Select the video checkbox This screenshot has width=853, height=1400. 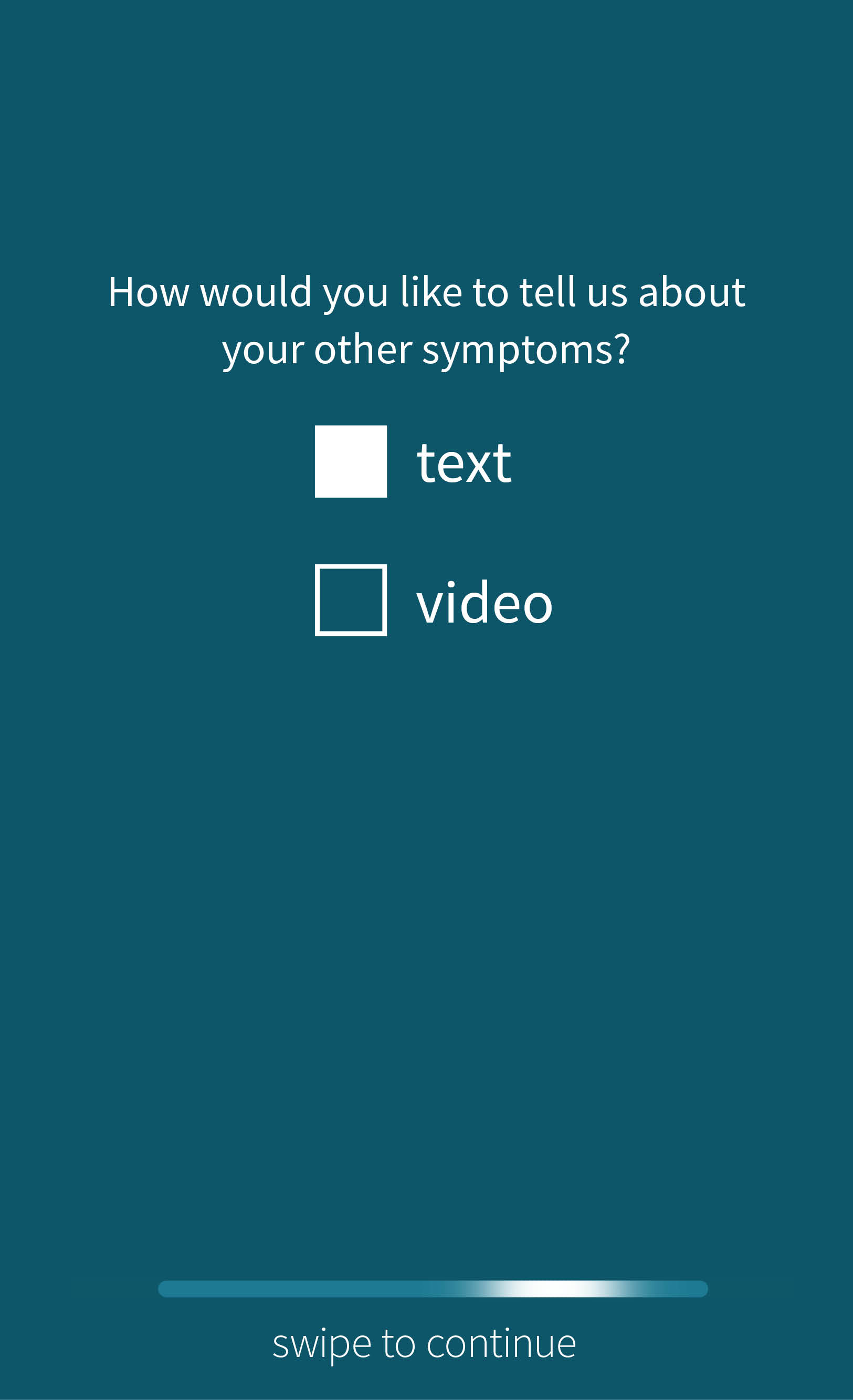[x=351, y=600]
